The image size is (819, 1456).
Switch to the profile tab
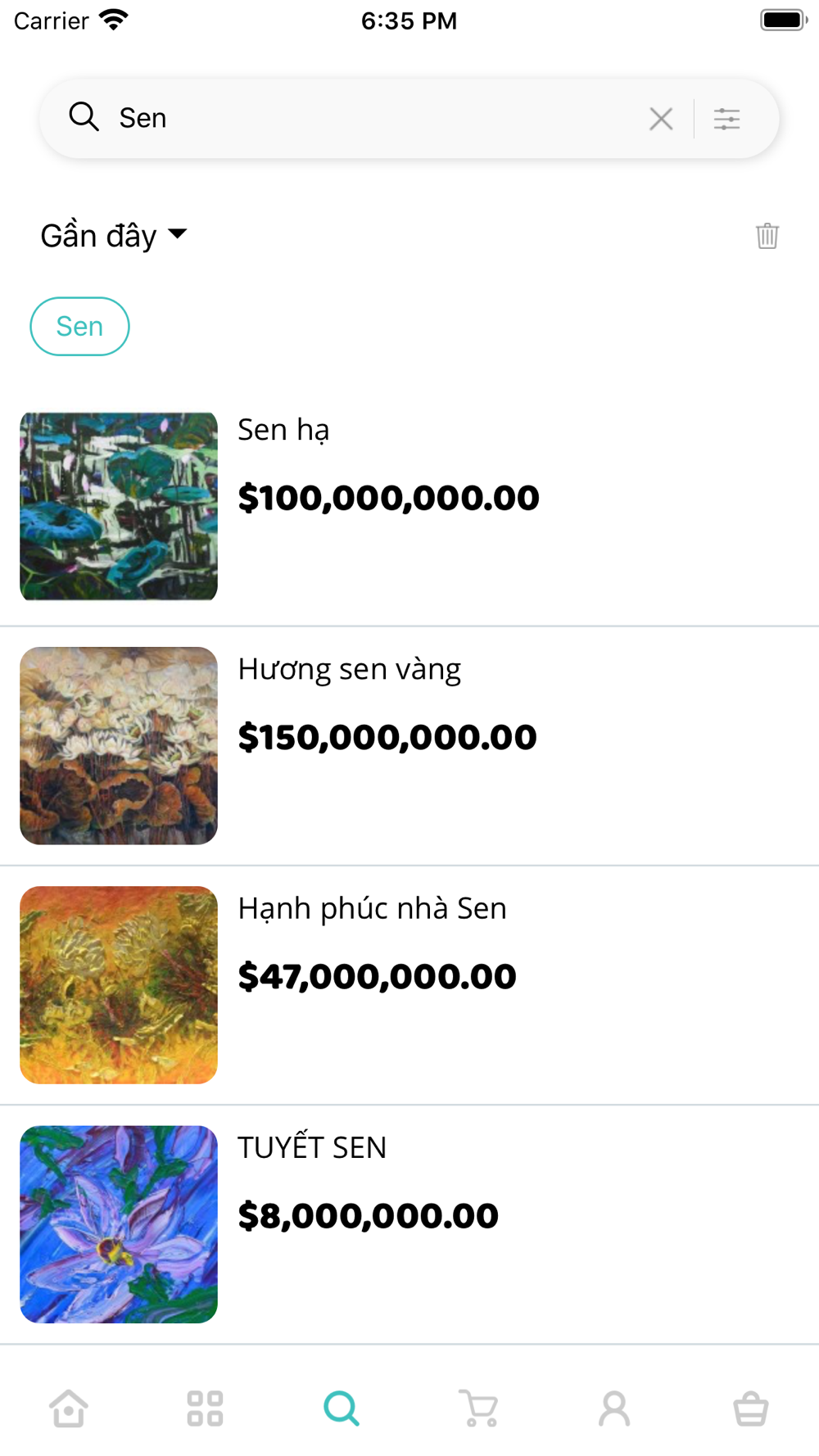pyautogui.click(x=614, y=1409)
